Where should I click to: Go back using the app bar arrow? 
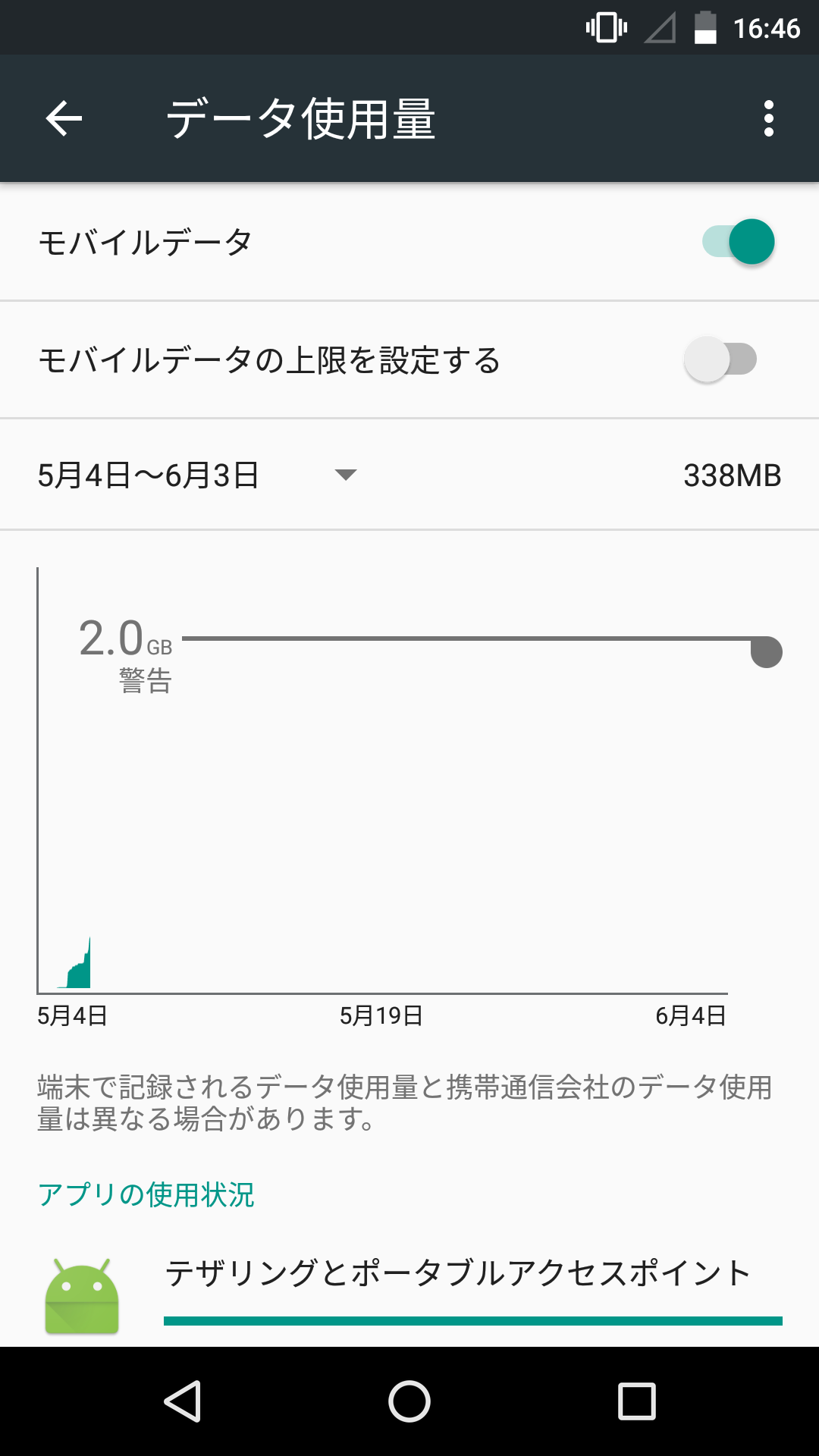(64, 118)
